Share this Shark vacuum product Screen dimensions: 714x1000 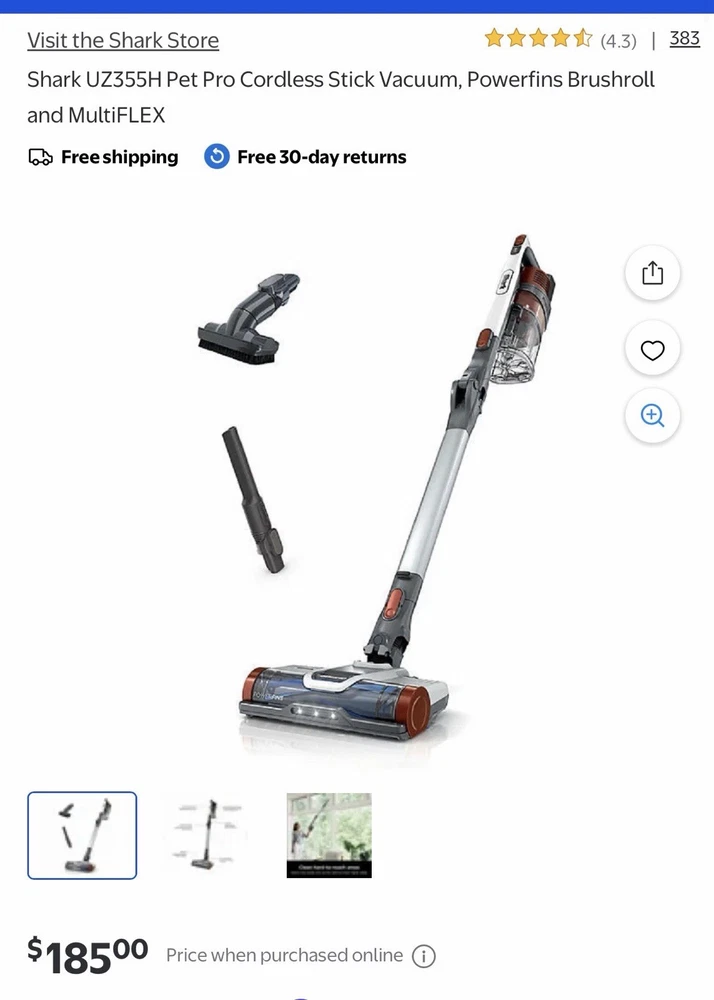click(x=652, y=273)
